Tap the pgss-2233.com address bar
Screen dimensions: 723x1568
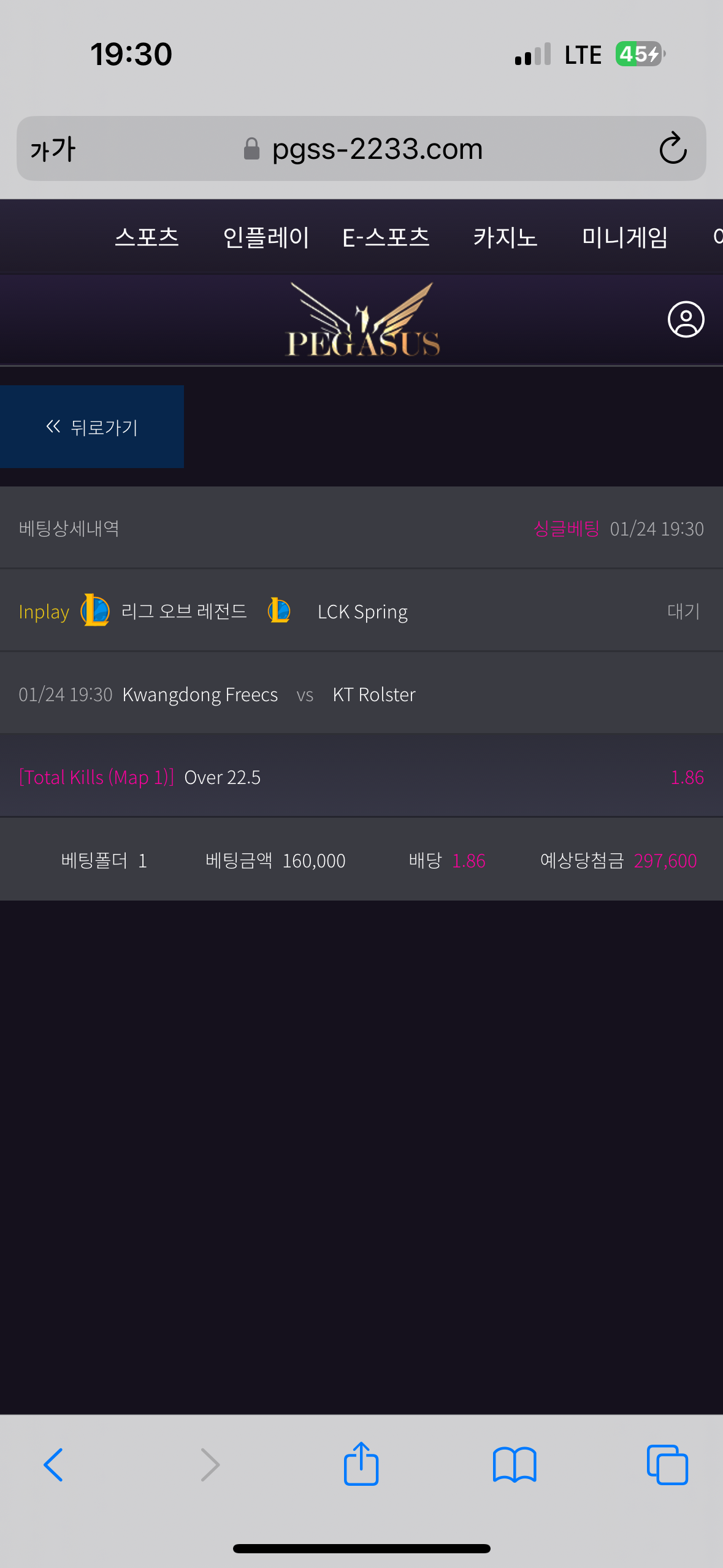tap(362, 148)
